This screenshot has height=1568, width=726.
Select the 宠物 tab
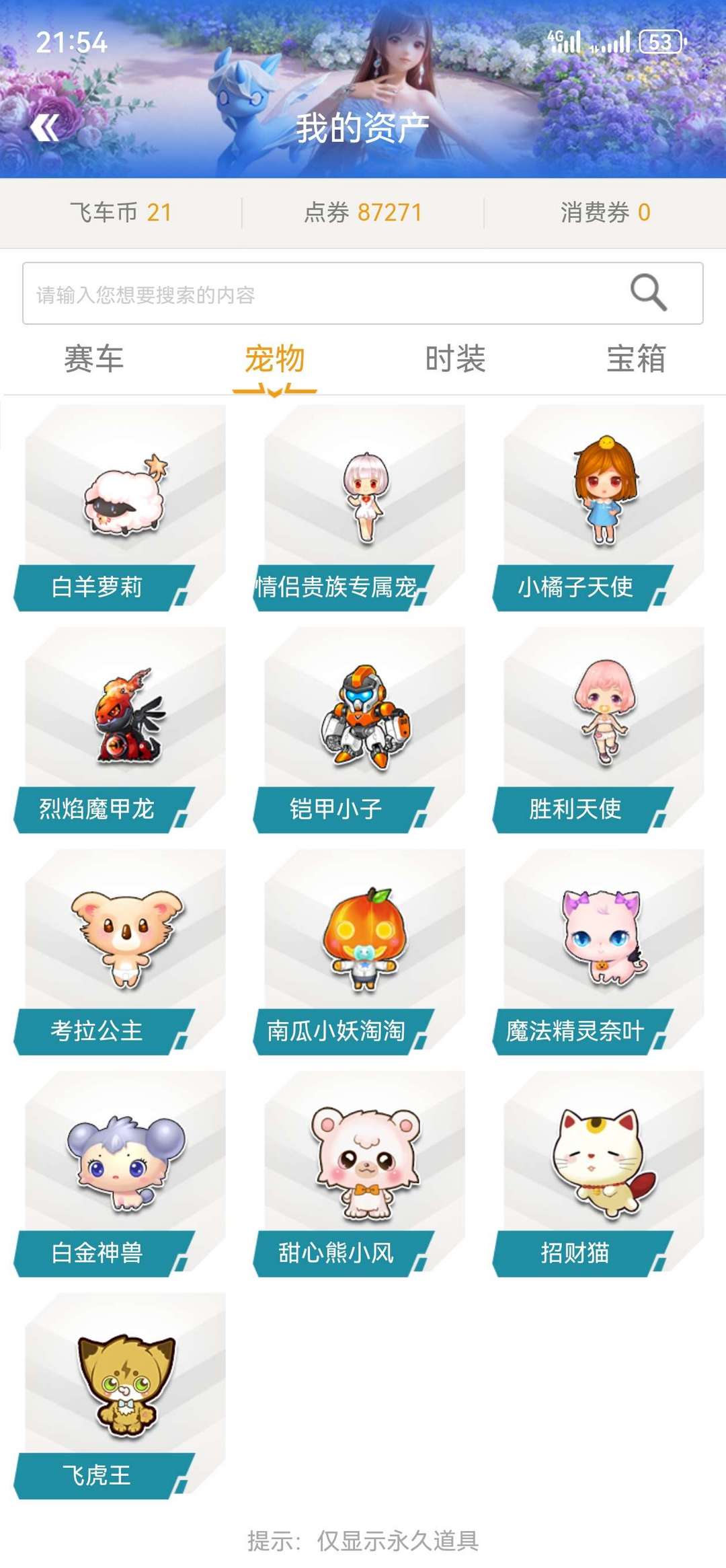tap(274, 359)
